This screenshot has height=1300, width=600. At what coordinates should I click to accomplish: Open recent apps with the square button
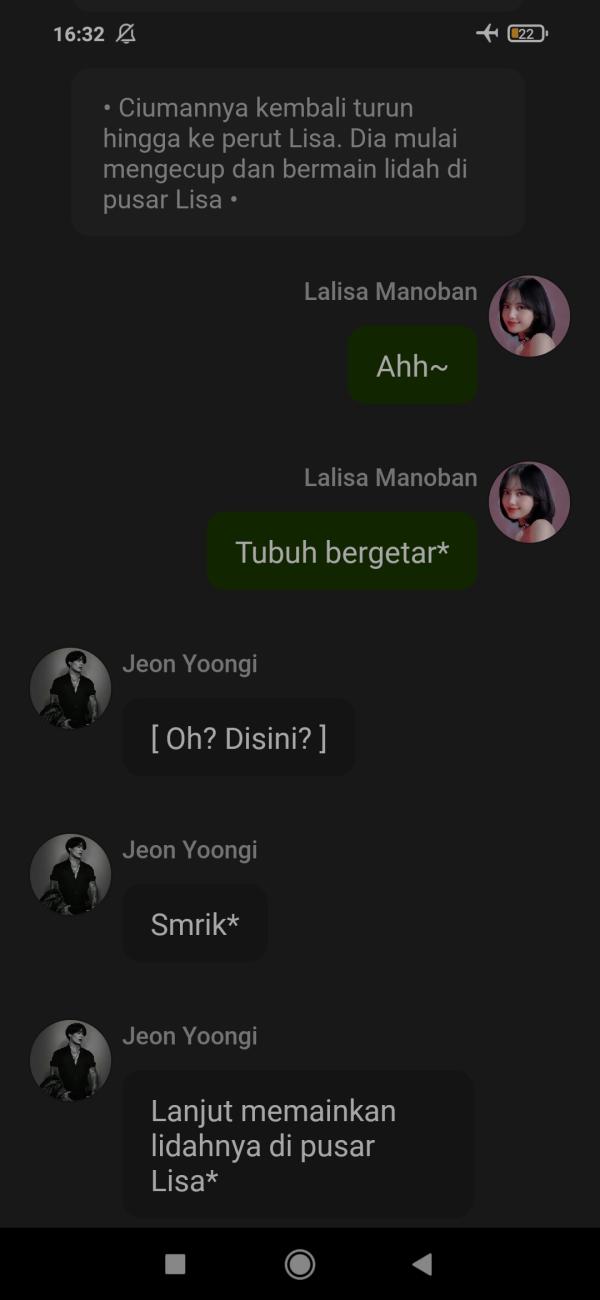[175, 1264]
